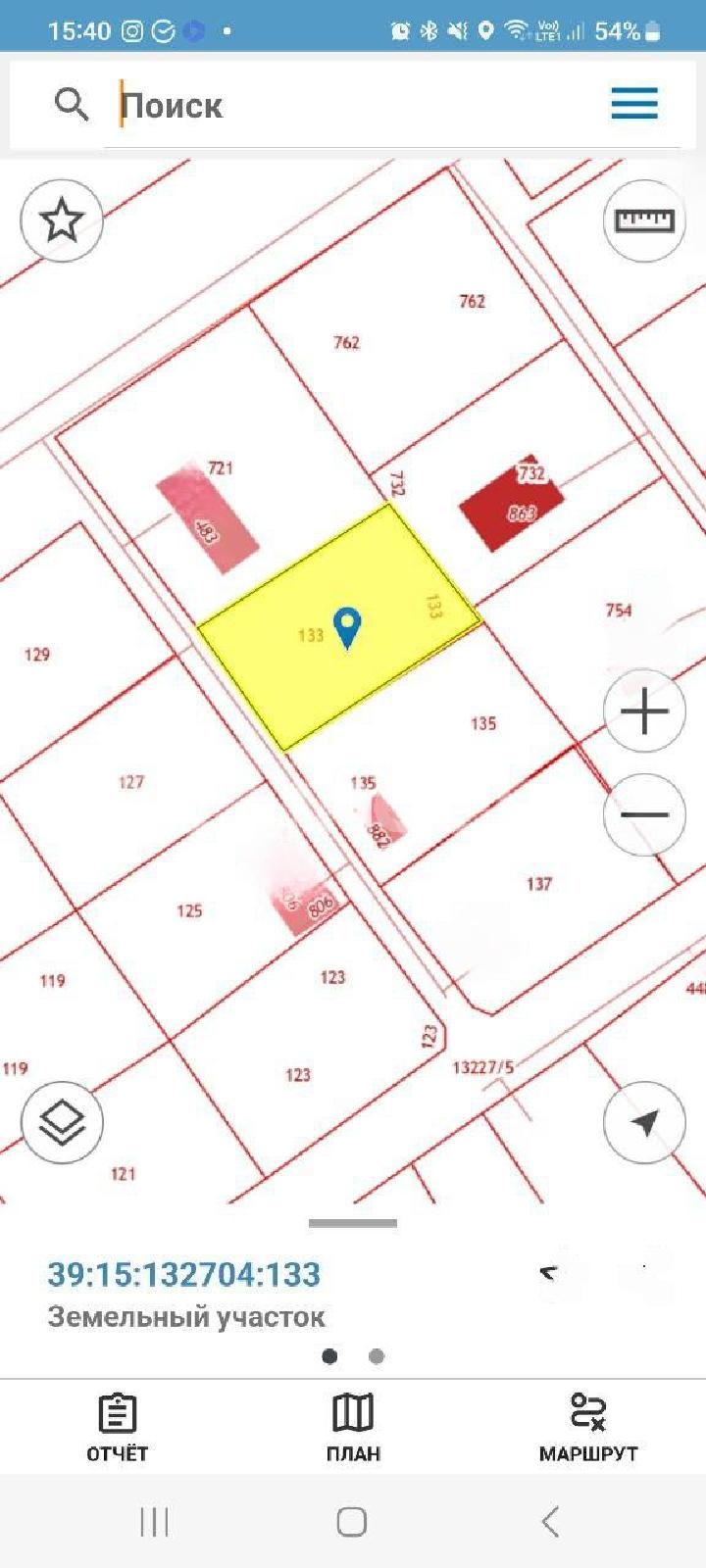Open the hamburger menu
This screenshot has height=1568, width=706.
[634, 103]
